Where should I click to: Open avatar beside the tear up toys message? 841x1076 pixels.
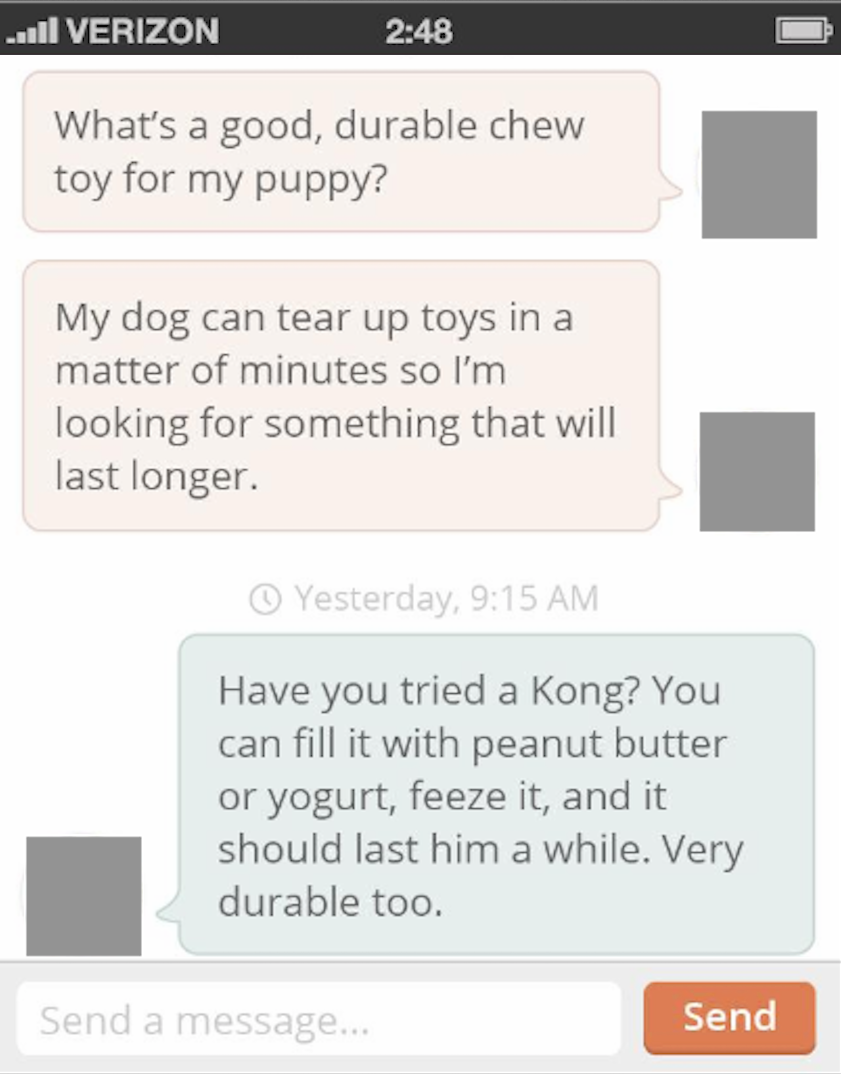coord(757,471)
